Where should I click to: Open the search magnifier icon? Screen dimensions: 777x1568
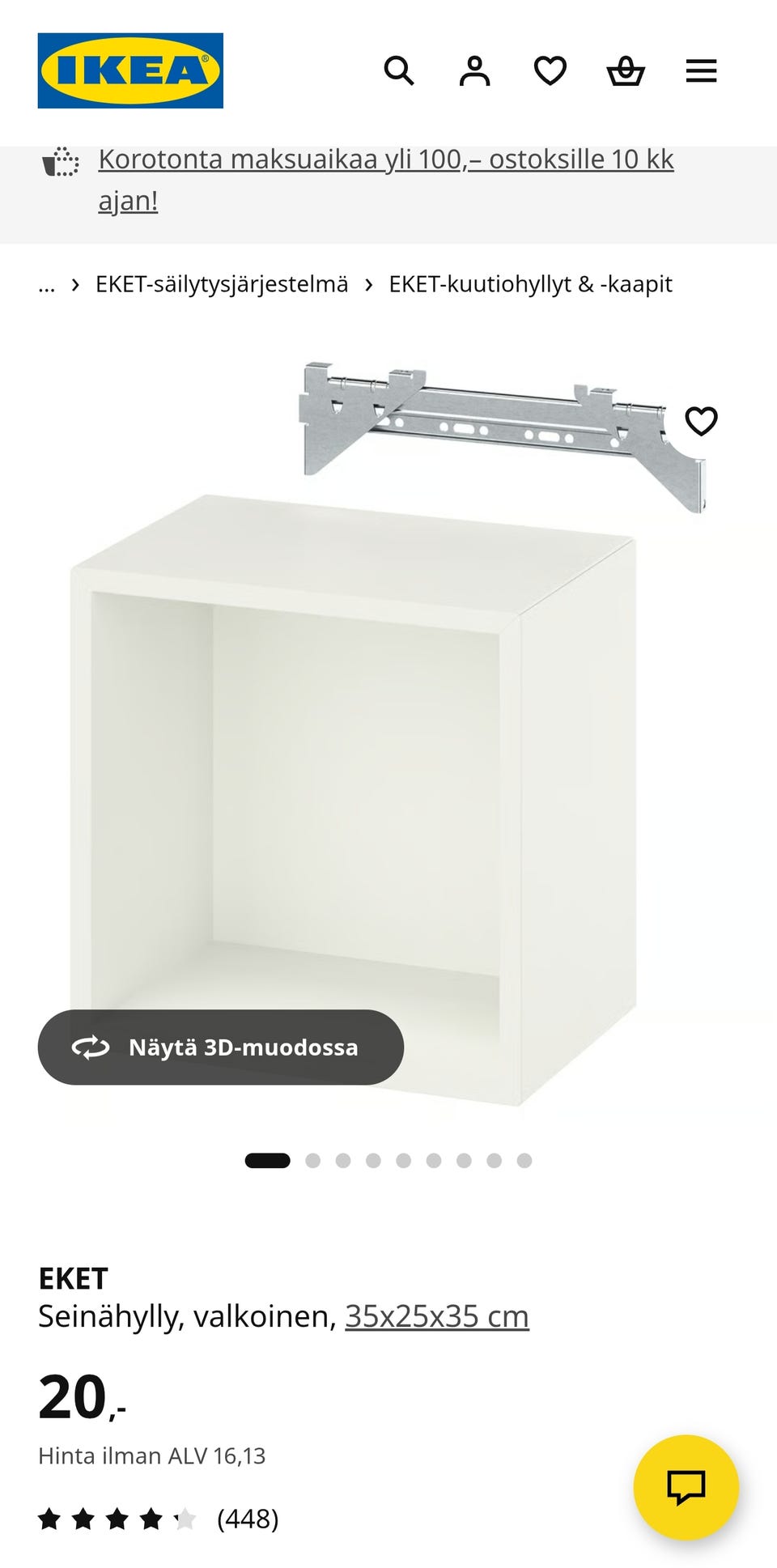[x=398, y=71]
